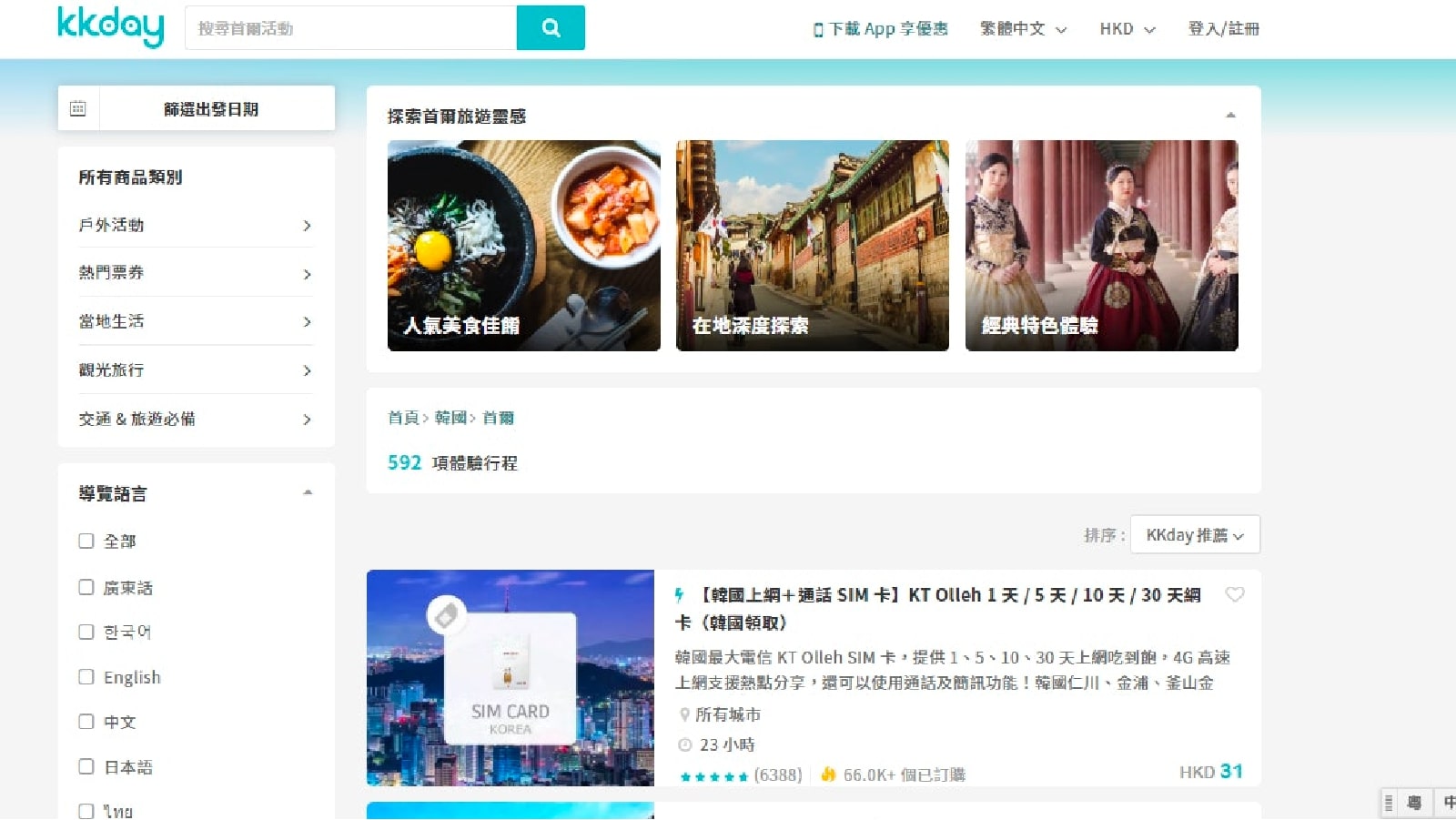This screenshot has height=820, width=1456.
Task: Expand the 熱門票券 category
Action: [x=196, y=273]
